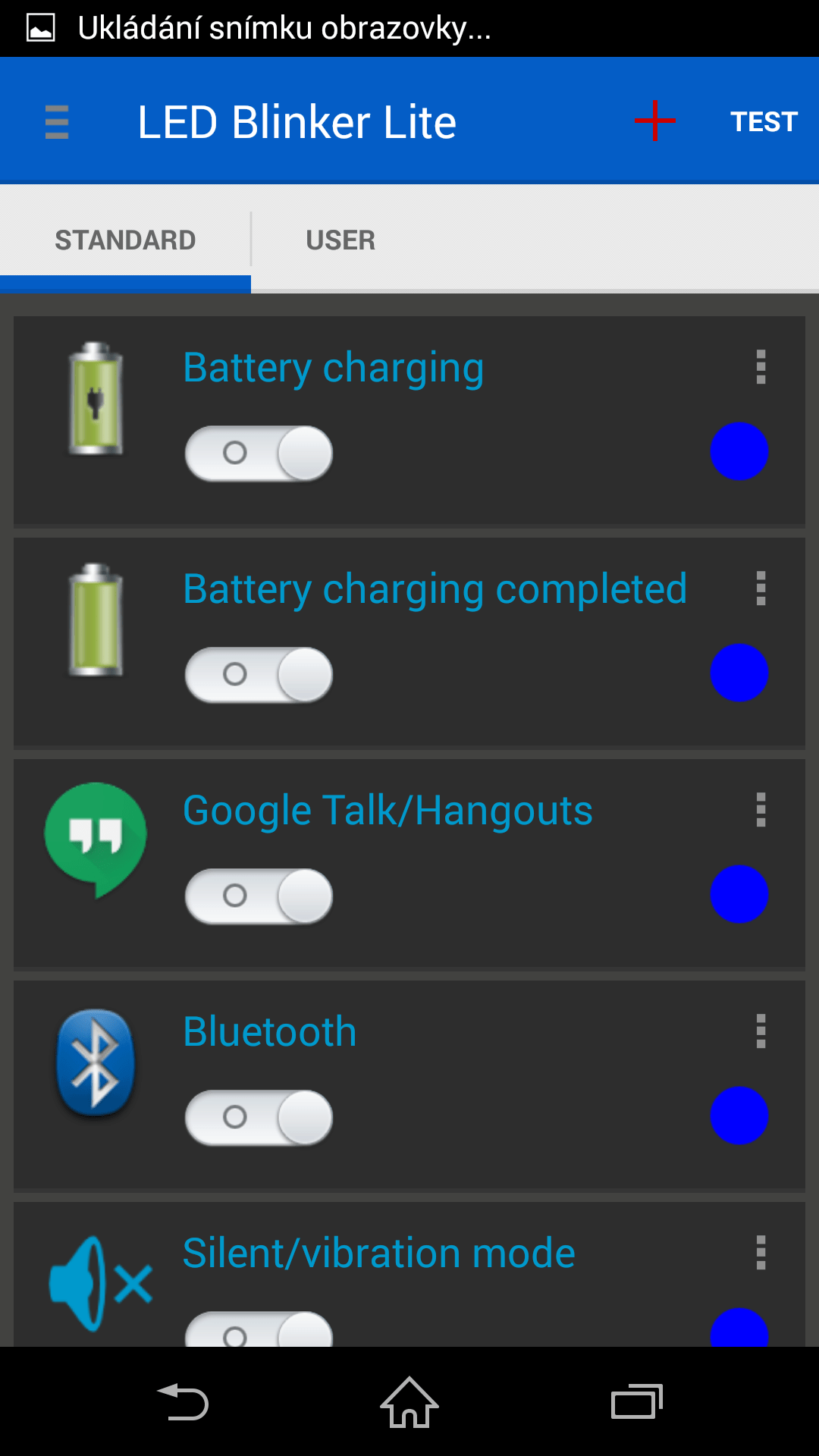This screenshot has height=1456, width=819.
Task: Pick color for Battery charging completed
Action: 739,673
